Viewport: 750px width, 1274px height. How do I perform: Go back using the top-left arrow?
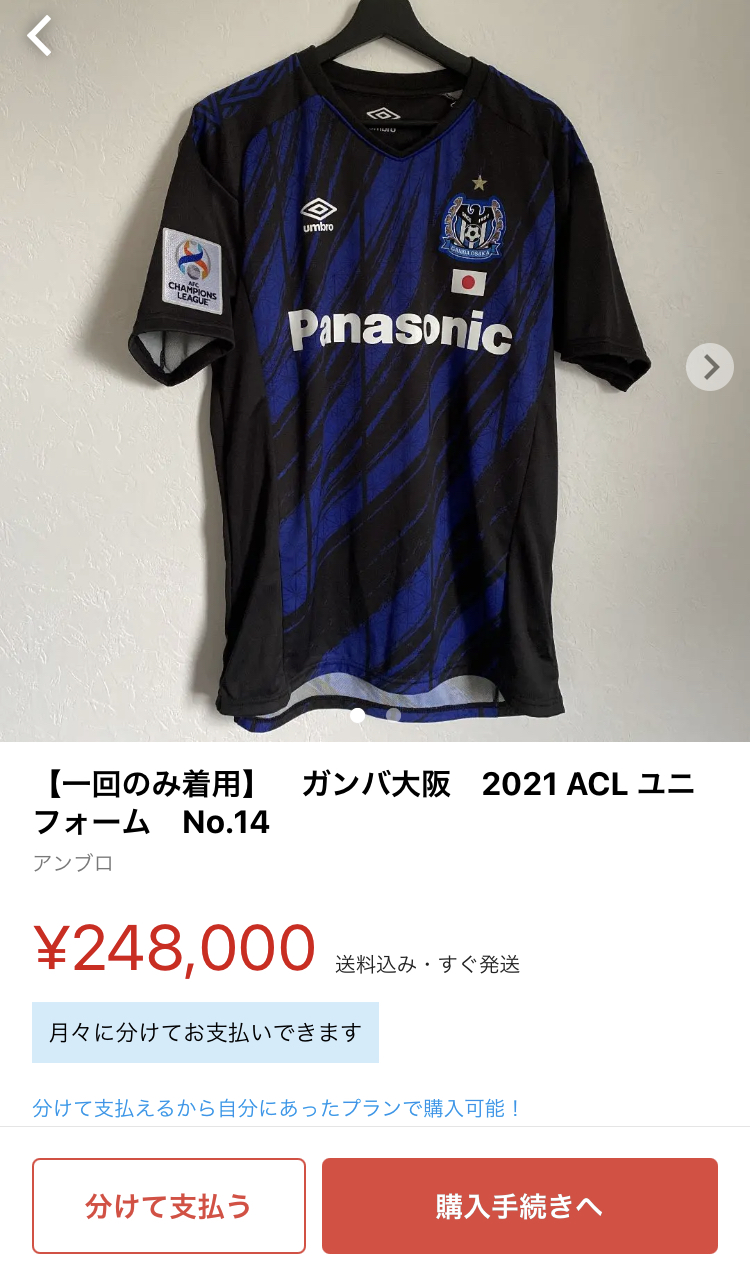pyautogui.click(x=40, y=36)
